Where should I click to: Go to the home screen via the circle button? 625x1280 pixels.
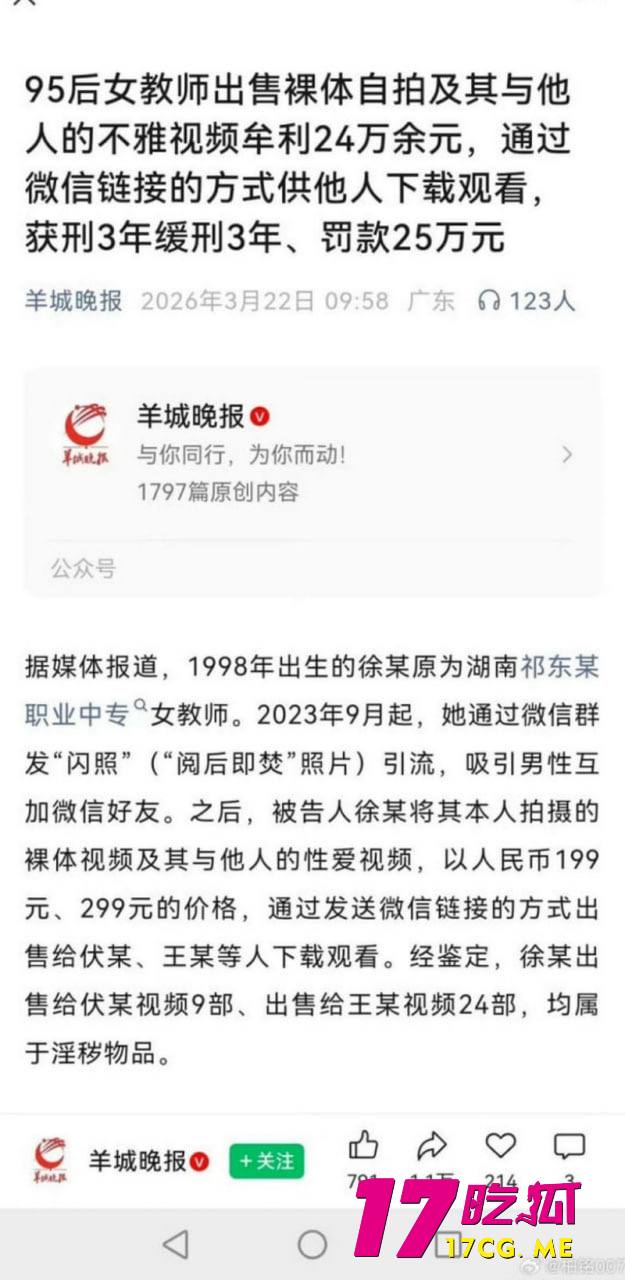click(312, 1244)
